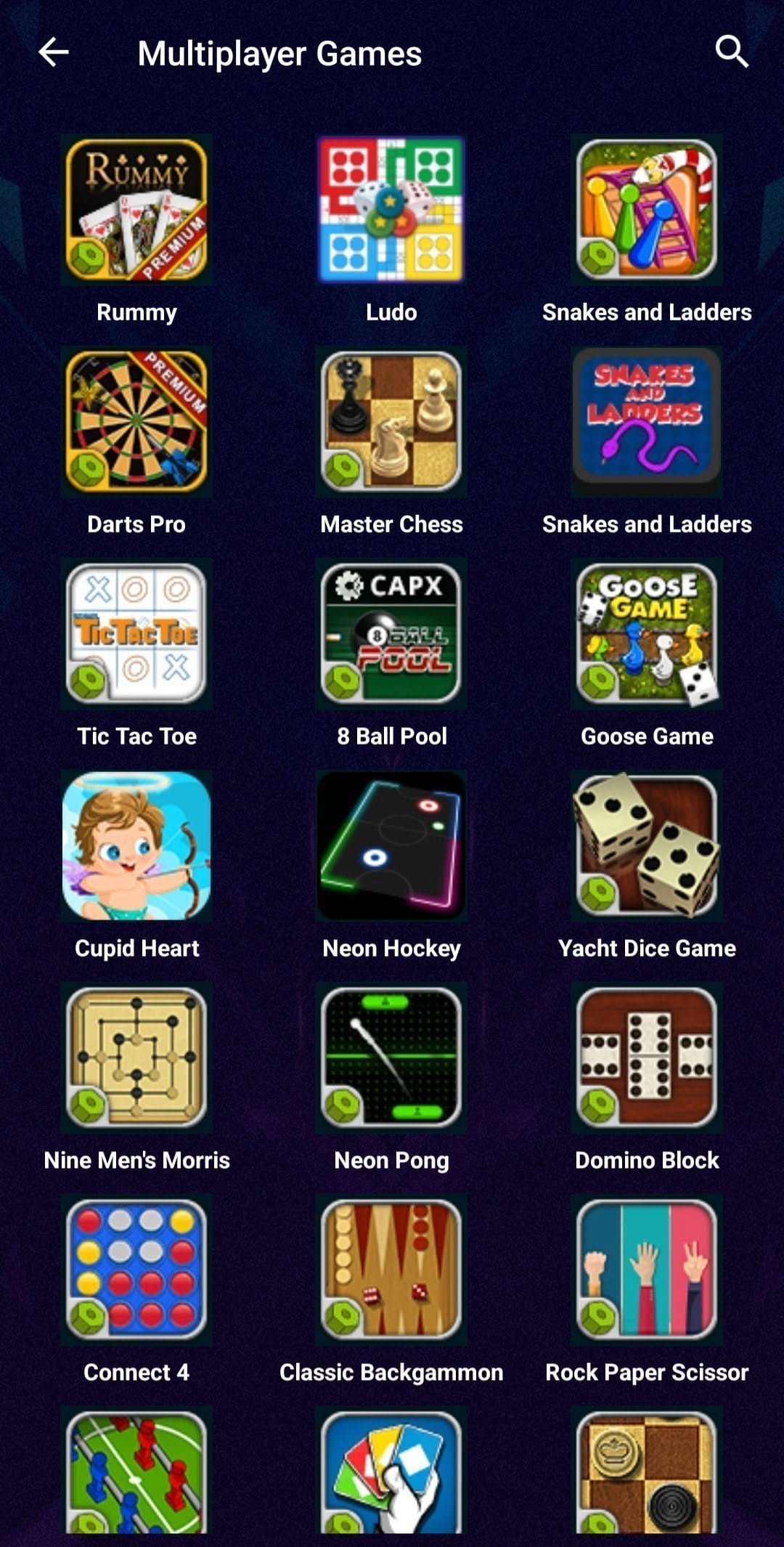This screenshot has width=784, height=1547.
Task: Go back using the arrow icon
Action: 54,53
